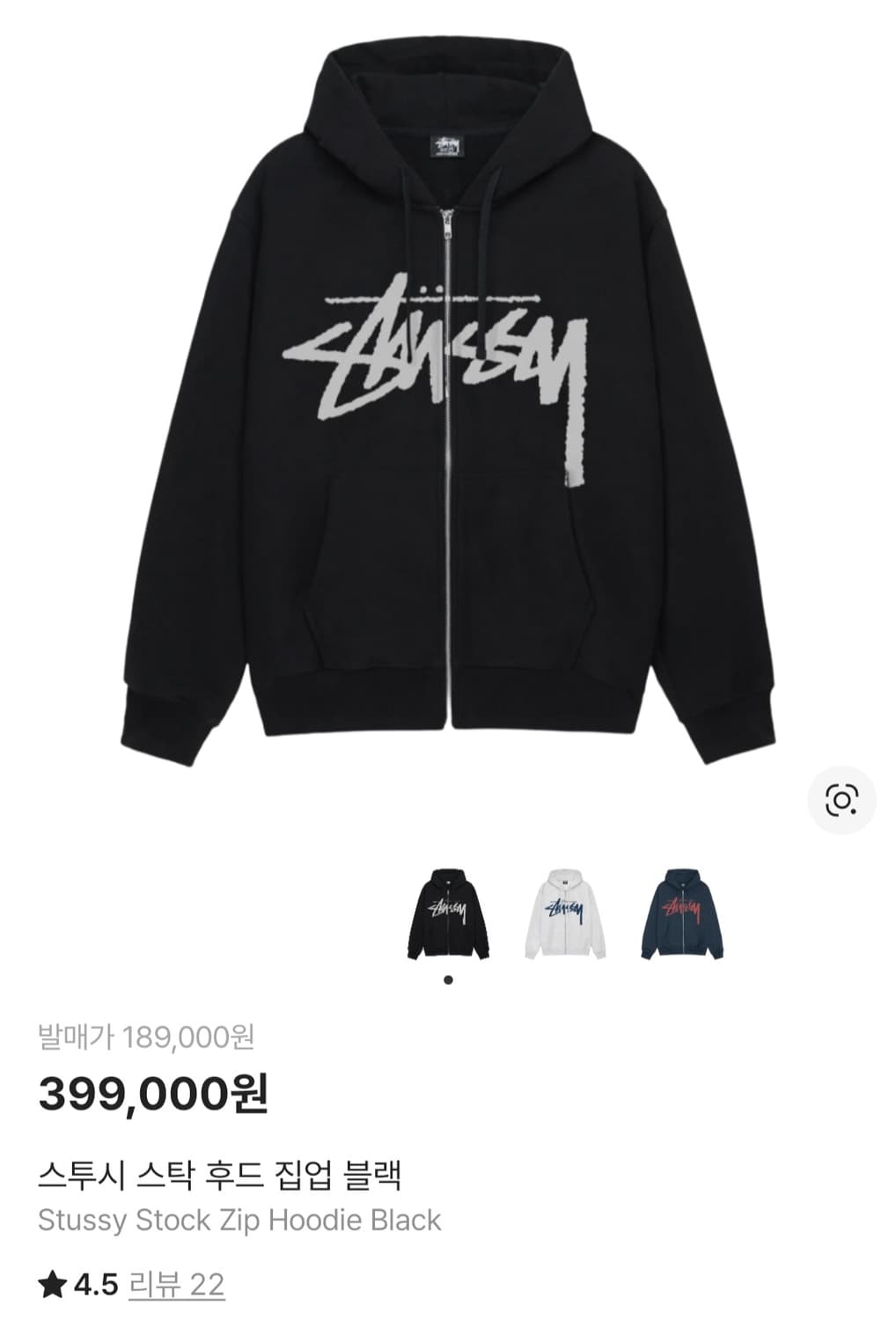Select the active slide indicator under thumbnails
The height and width of the screenshot is (1320, 896).
[447, 979]
